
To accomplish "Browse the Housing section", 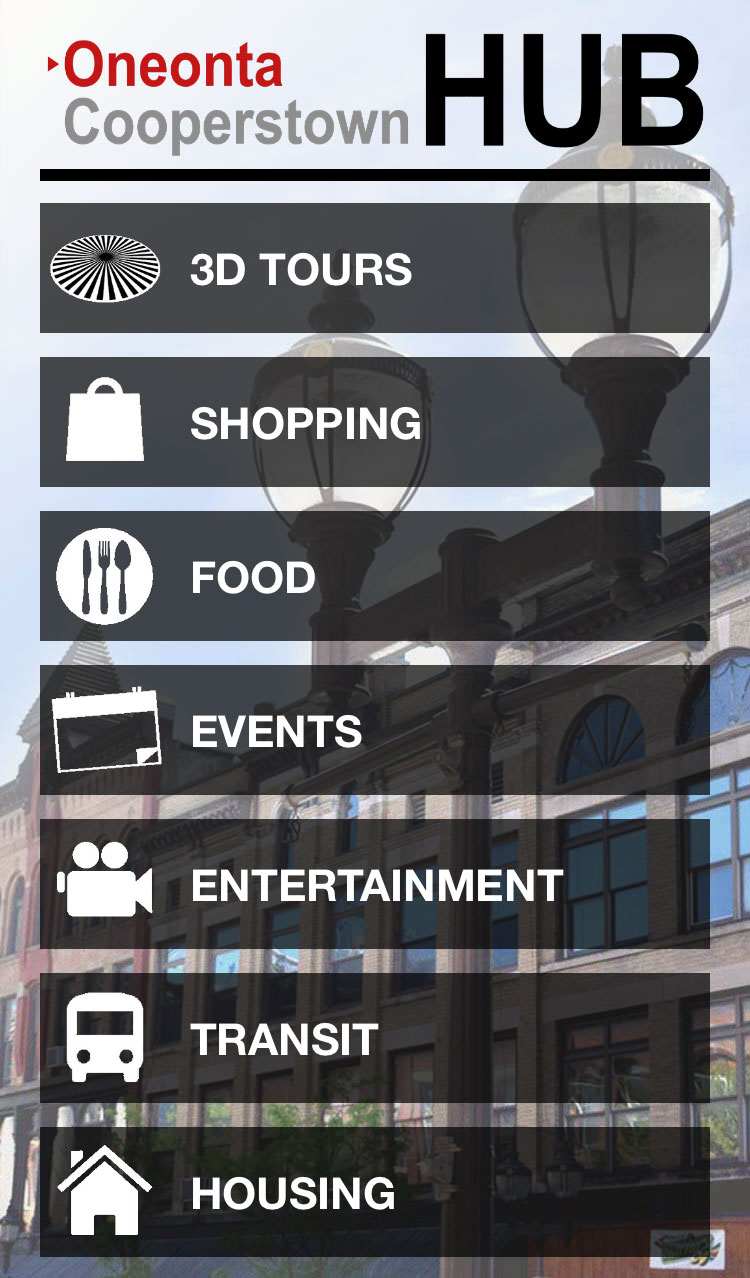I will point(375,1192).
